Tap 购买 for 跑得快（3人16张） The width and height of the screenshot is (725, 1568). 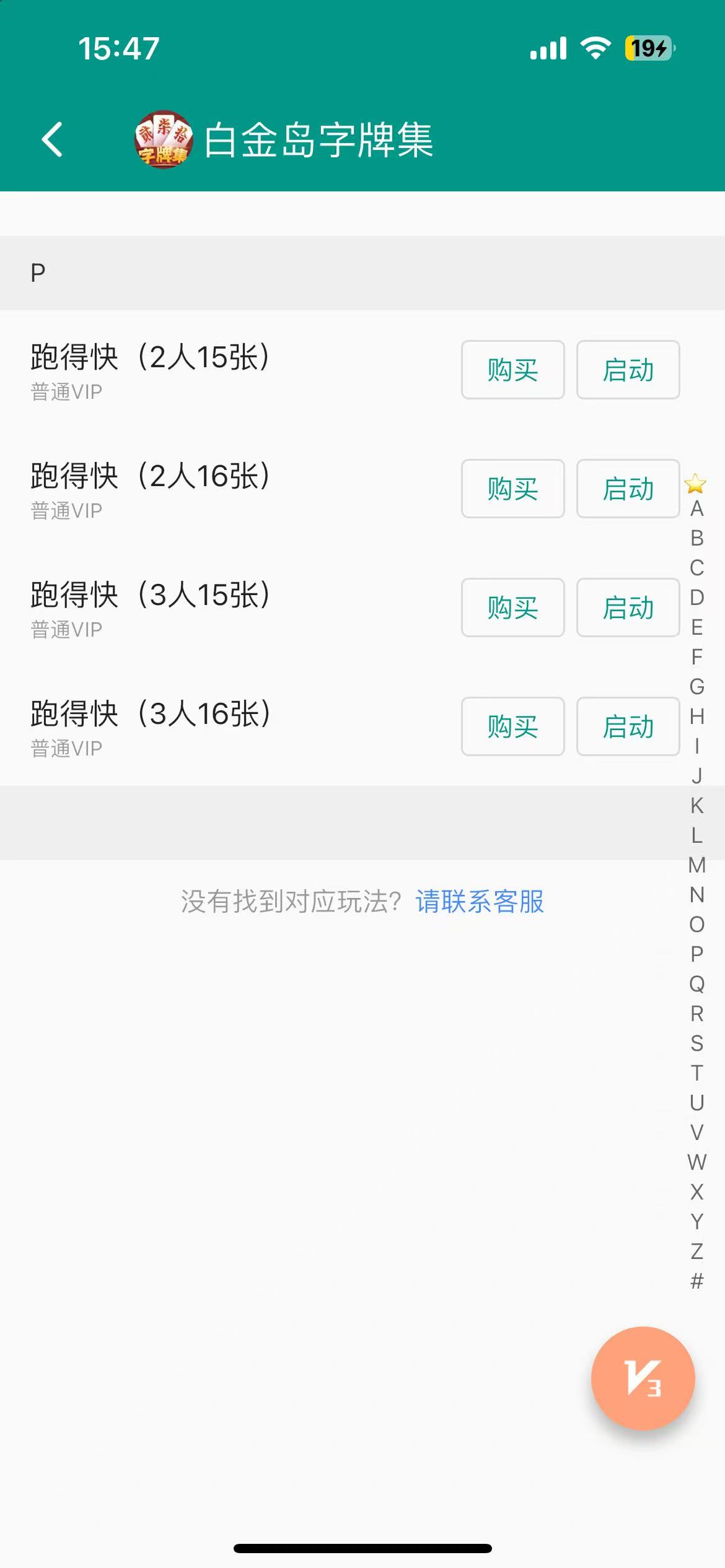512,726
